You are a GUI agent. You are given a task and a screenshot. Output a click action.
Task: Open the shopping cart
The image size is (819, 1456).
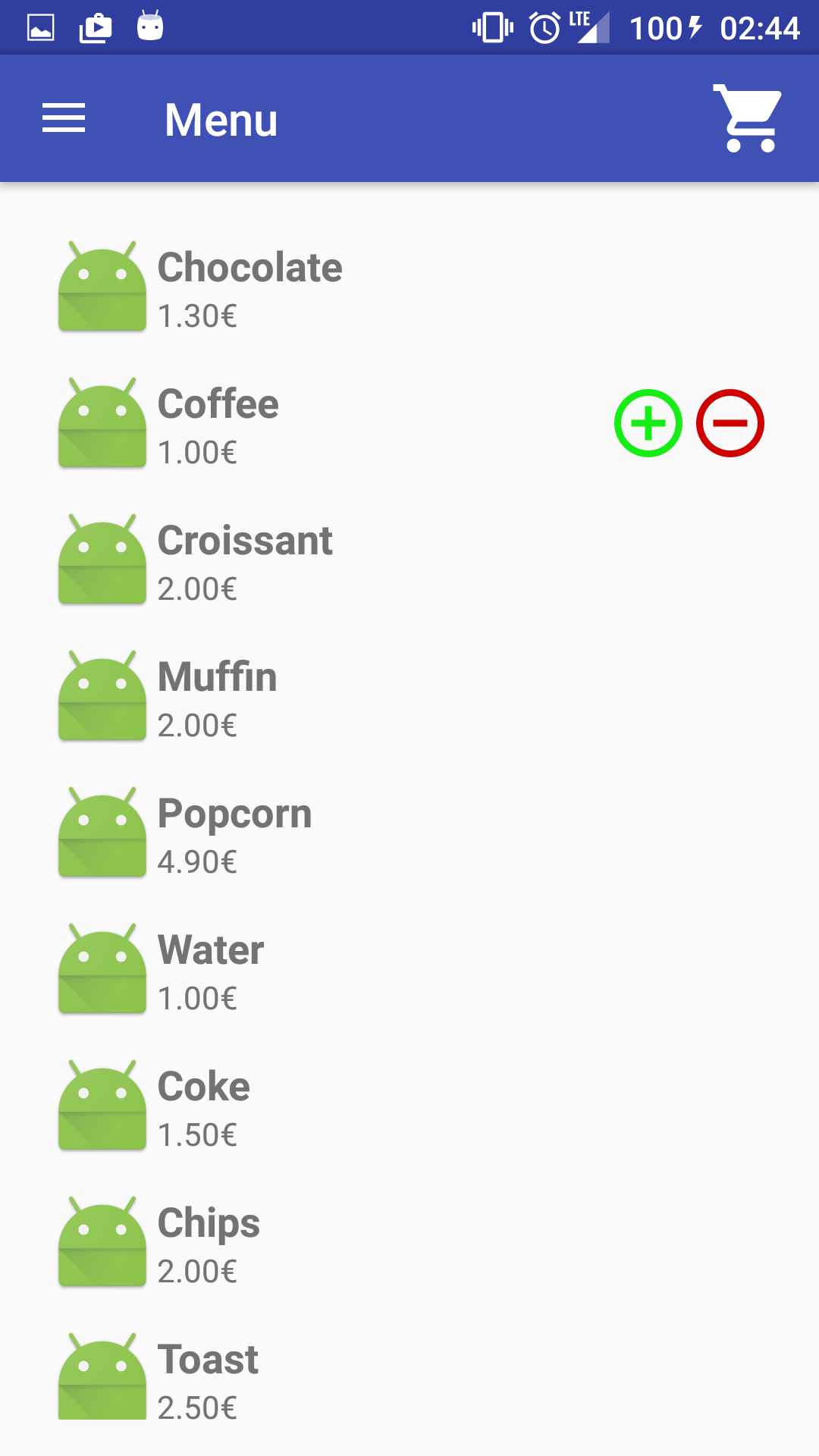(748, 119)
